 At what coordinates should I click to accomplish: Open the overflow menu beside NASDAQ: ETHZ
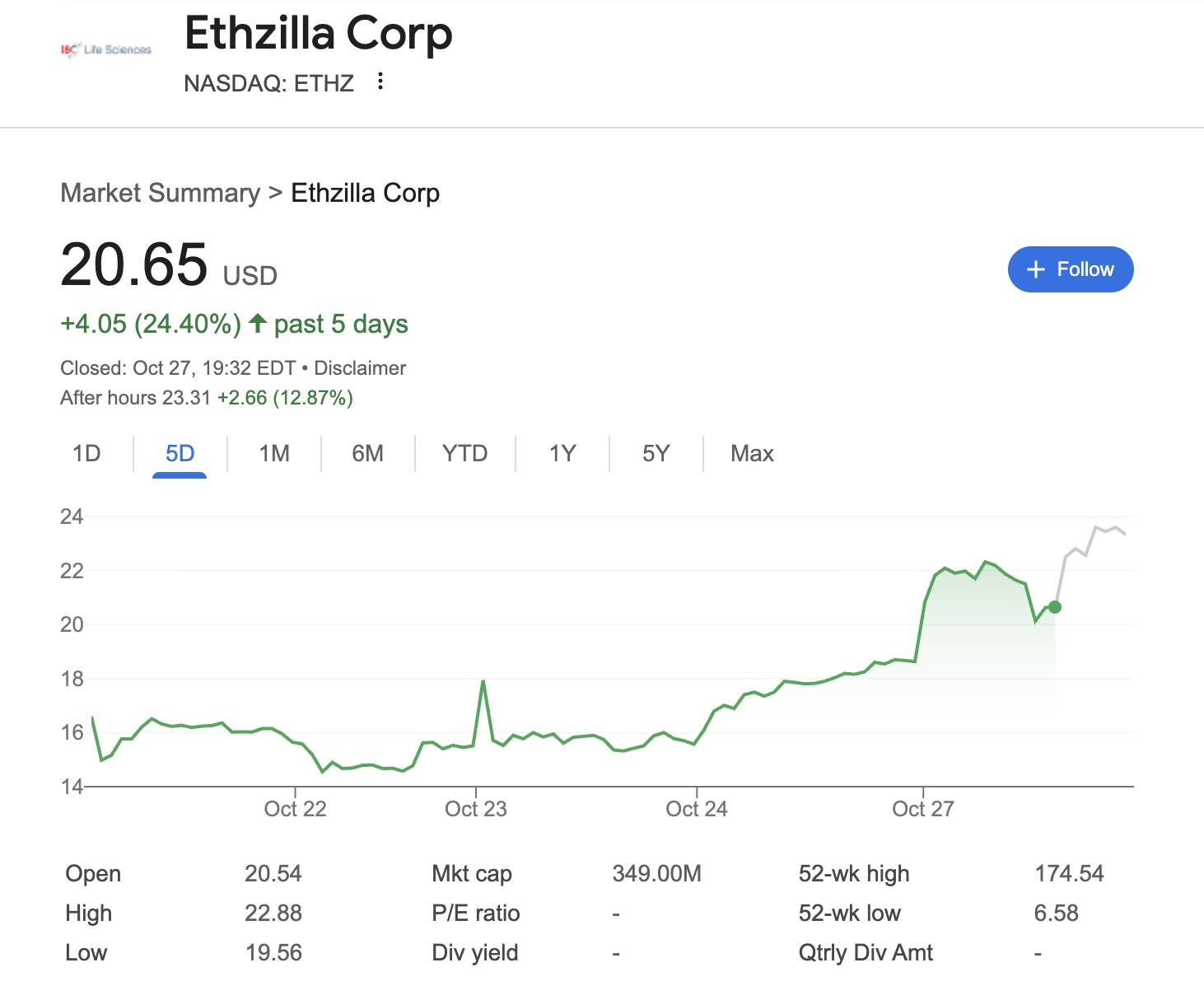[x=380, y=82]
